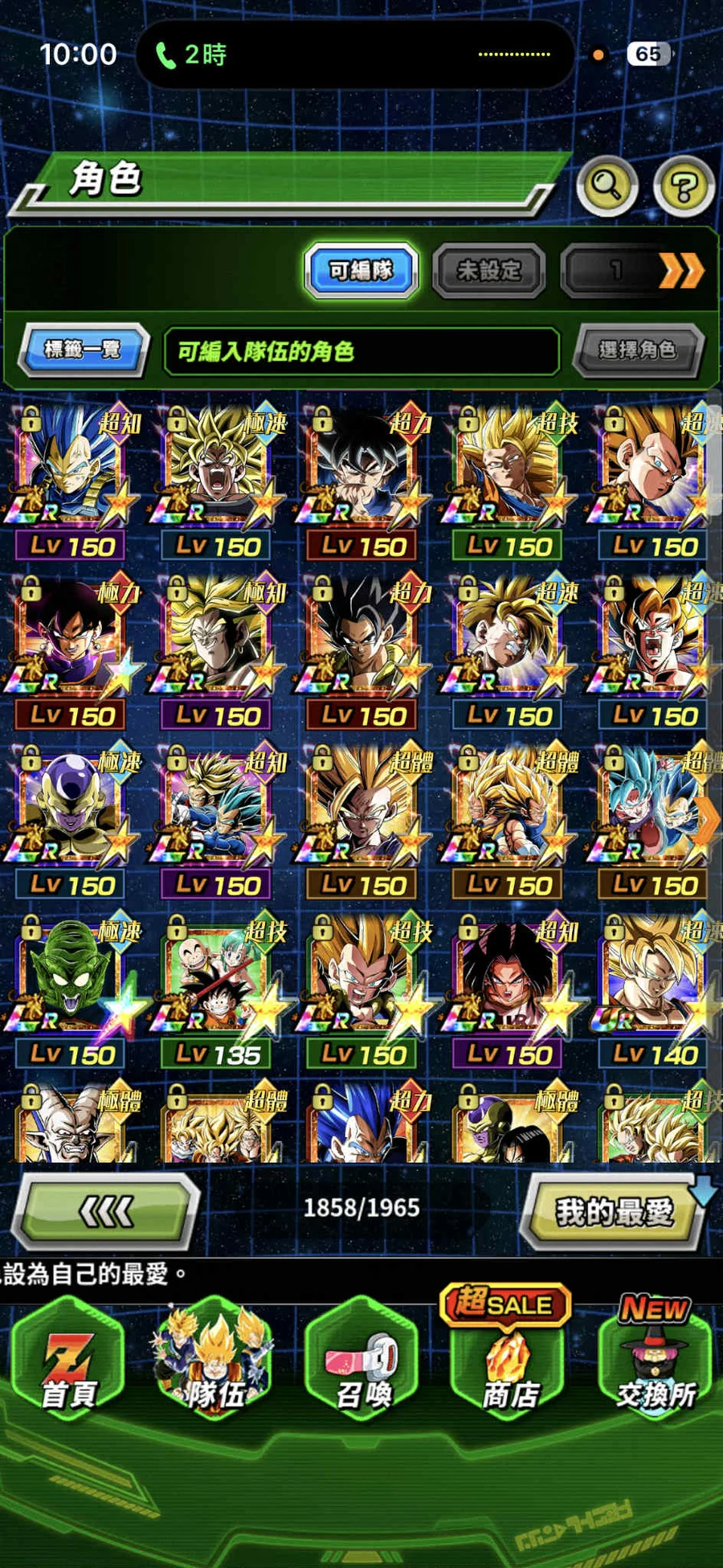Switch to the 未設定 filter
This screenshot has height=1568, width=723.
pyautogui.click(x=489, y=271)
